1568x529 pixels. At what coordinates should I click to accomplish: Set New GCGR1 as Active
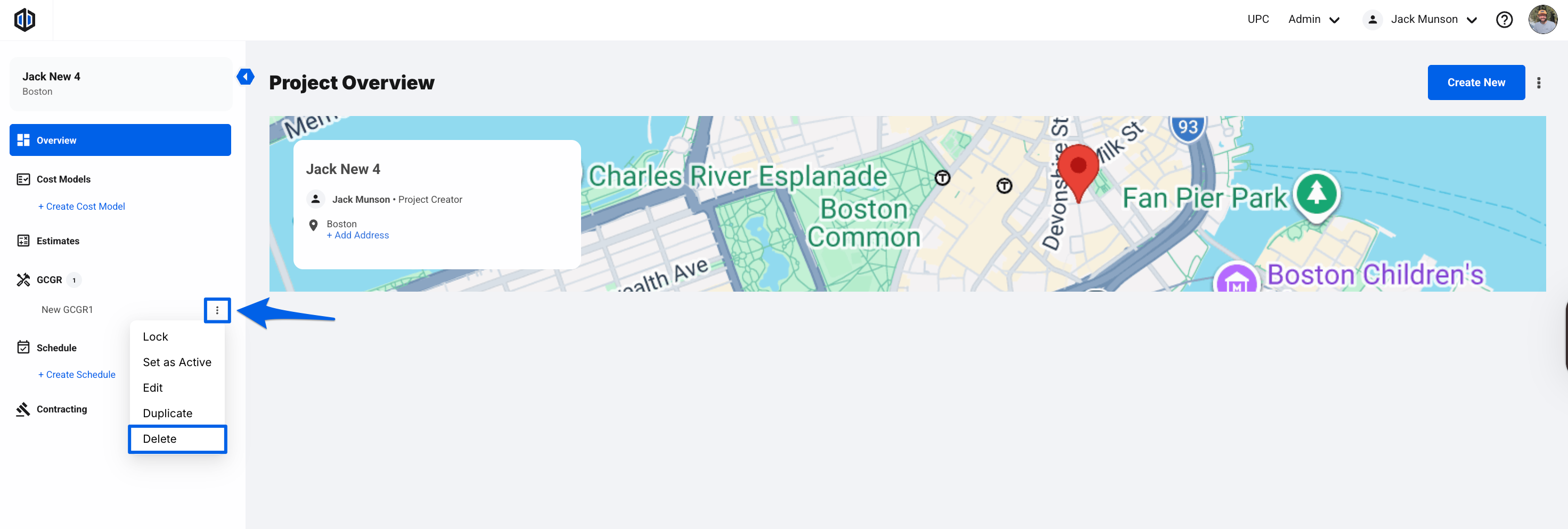(x=176, y=362)
